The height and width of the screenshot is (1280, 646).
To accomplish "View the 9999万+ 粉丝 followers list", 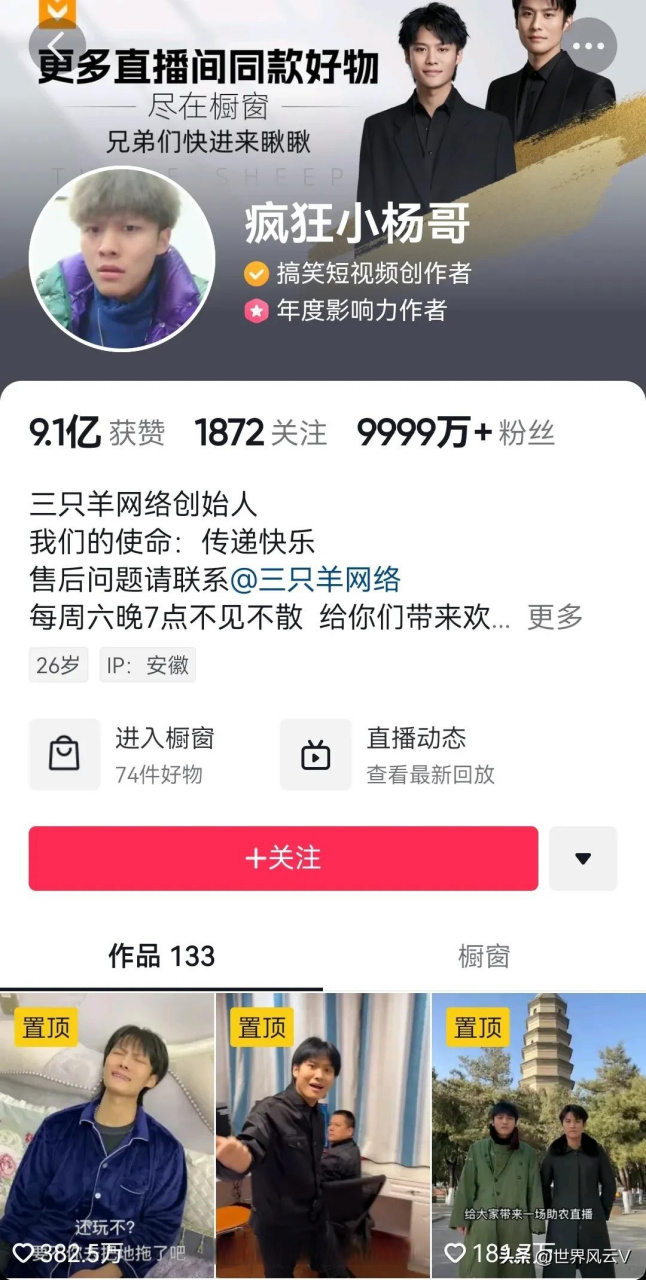I will tap(455, 433).
